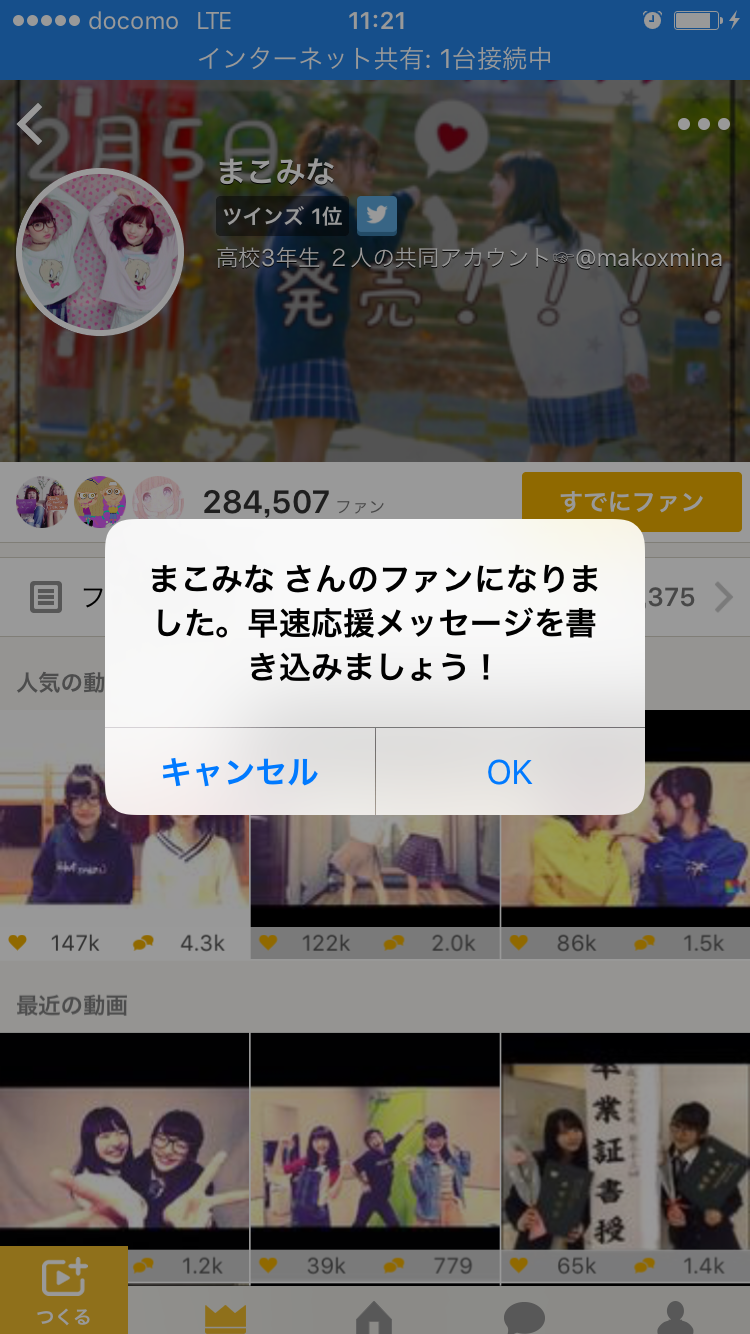Viewport: 750px width, 1334px height.
Task: Open the まこみな profile avatar
Action: pos(99,252)
